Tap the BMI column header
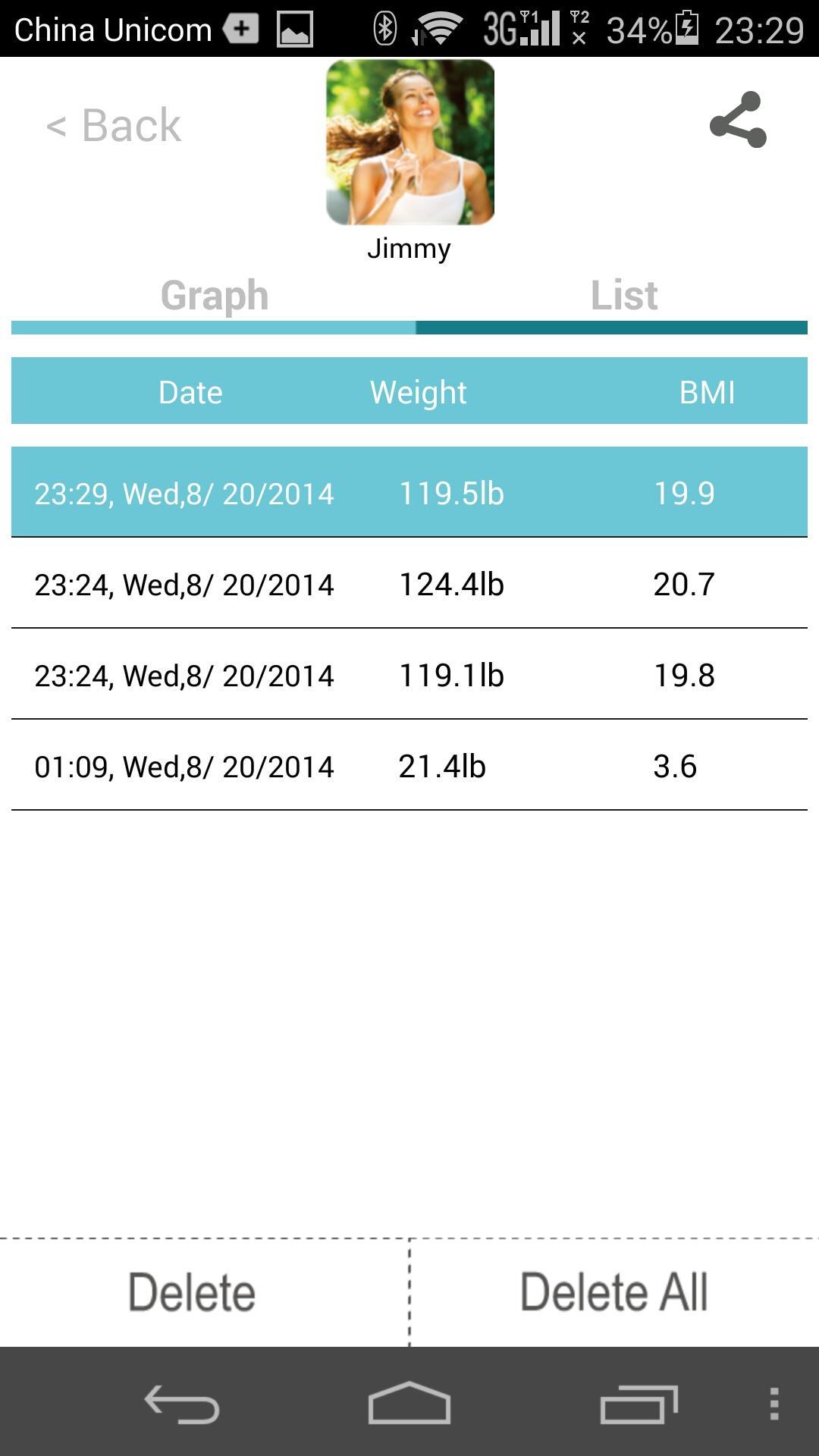Screen dimensions: 819x1456 (707, 391)
